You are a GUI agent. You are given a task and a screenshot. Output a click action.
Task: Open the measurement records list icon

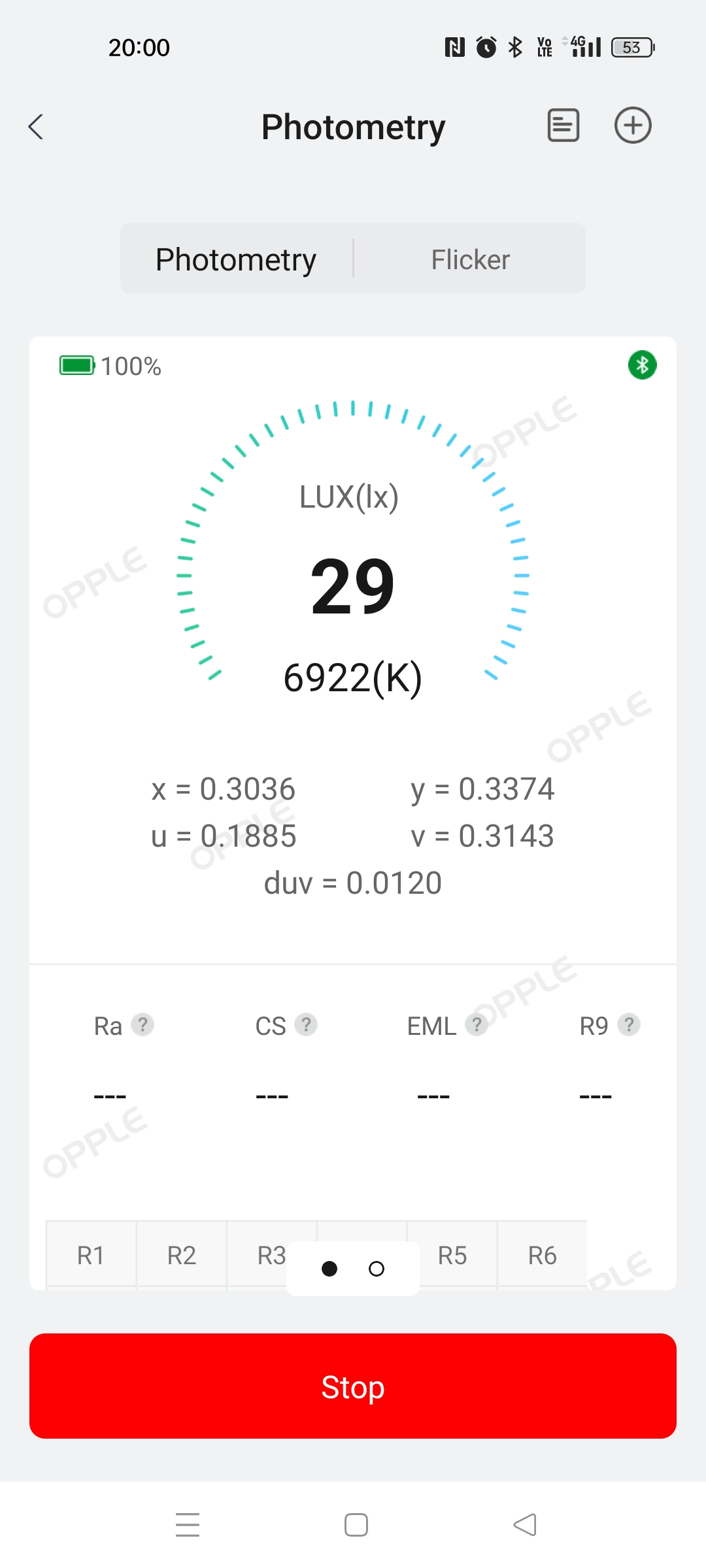point(563,125)
